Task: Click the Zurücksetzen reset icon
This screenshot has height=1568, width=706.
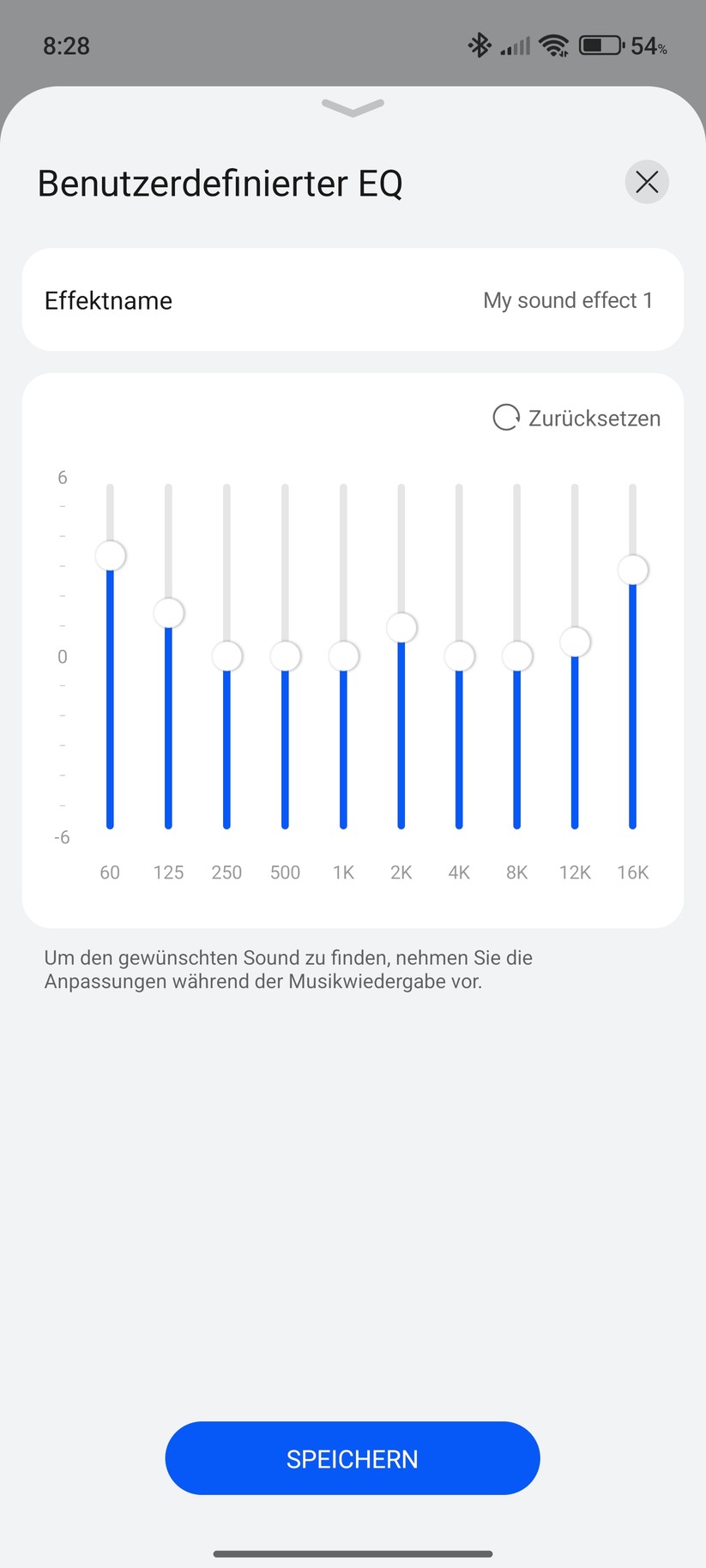Action: [x=506, y=418]
